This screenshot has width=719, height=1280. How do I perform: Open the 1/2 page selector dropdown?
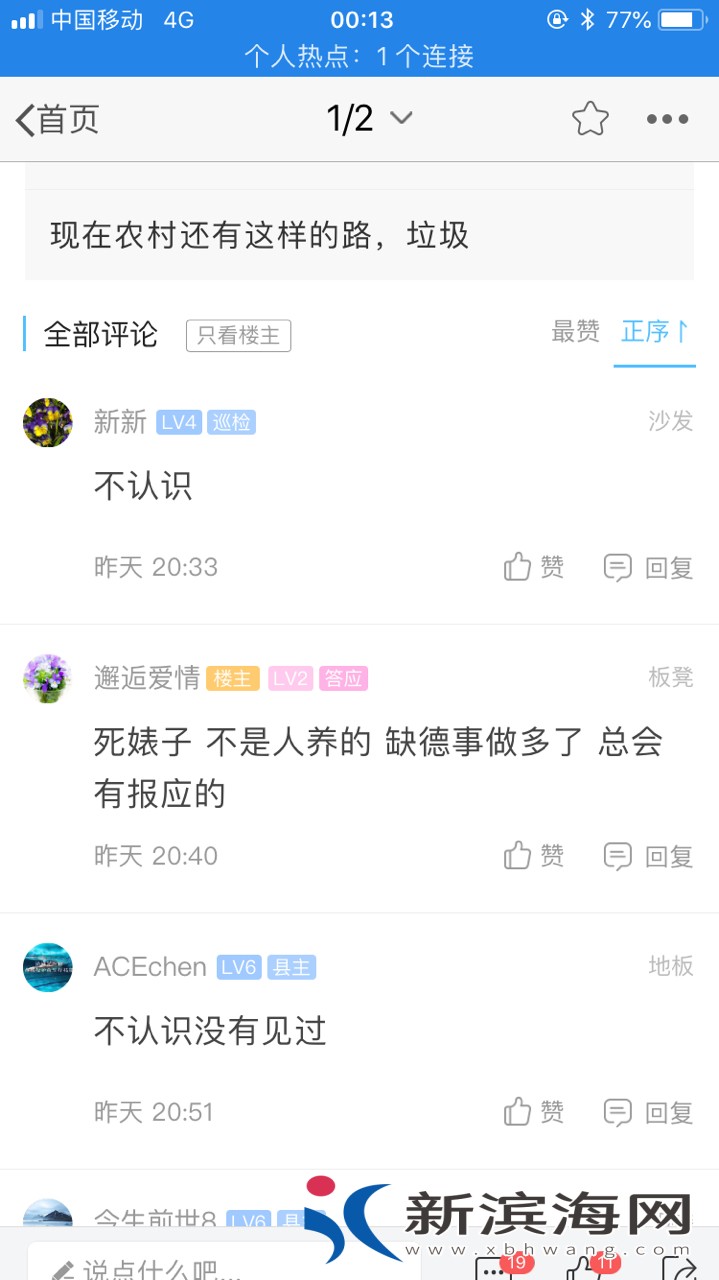[369, 119]
